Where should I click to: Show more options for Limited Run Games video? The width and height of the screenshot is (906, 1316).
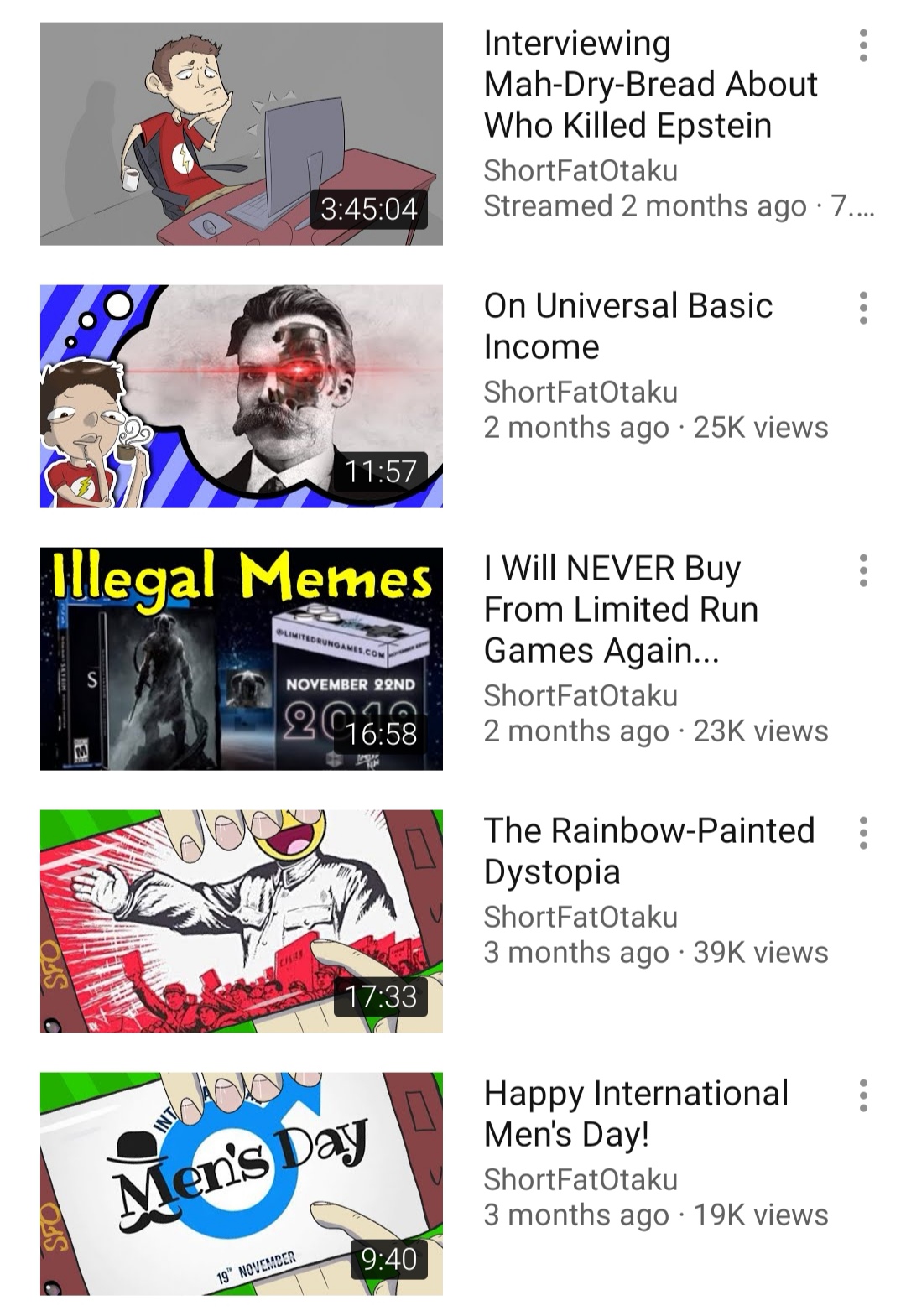coord(863,571)
